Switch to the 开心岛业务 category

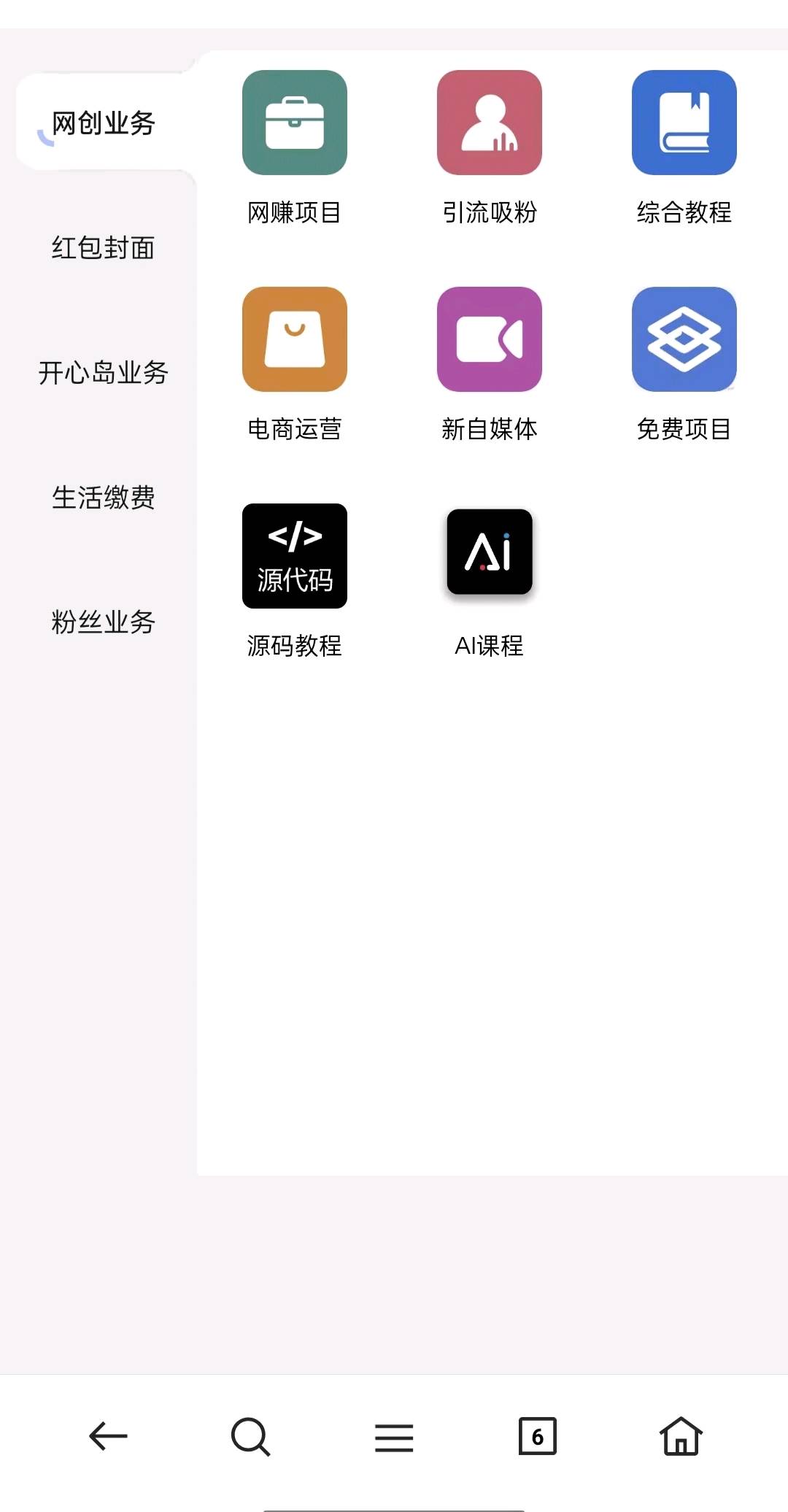[x=103, y=373]
